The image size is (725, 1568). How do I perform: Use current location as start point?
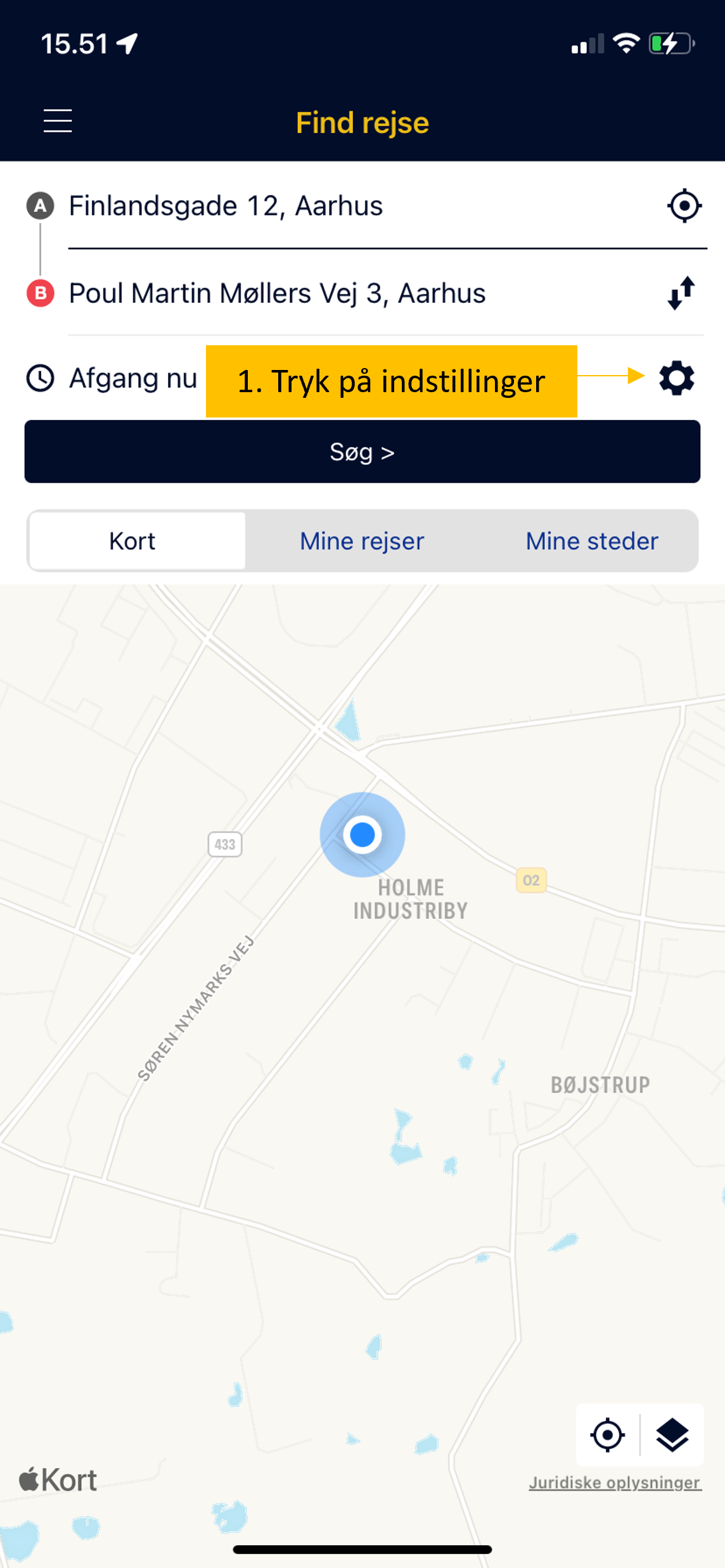684,207
